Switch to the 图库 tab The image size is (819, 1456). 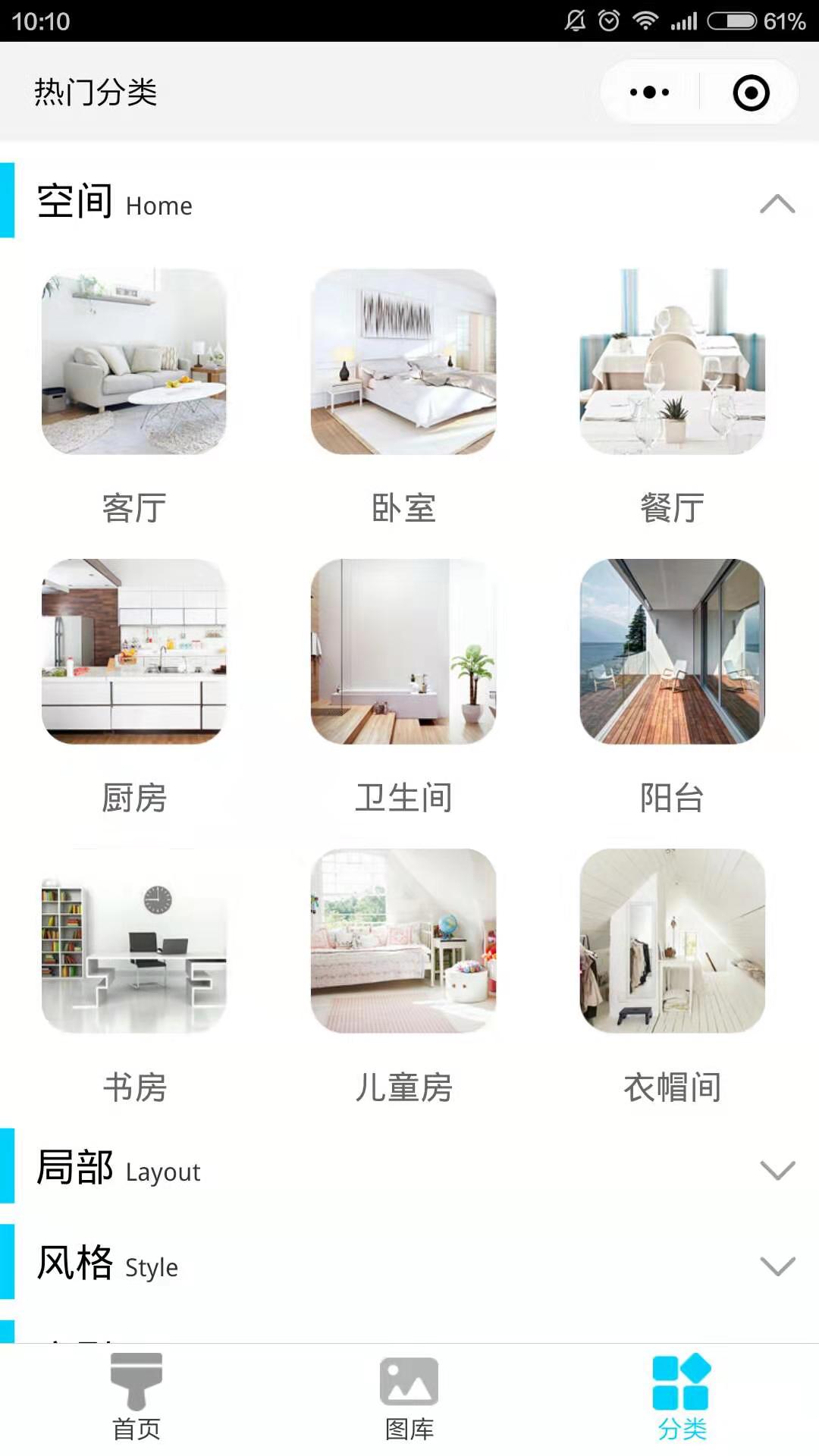[409, 1398]
